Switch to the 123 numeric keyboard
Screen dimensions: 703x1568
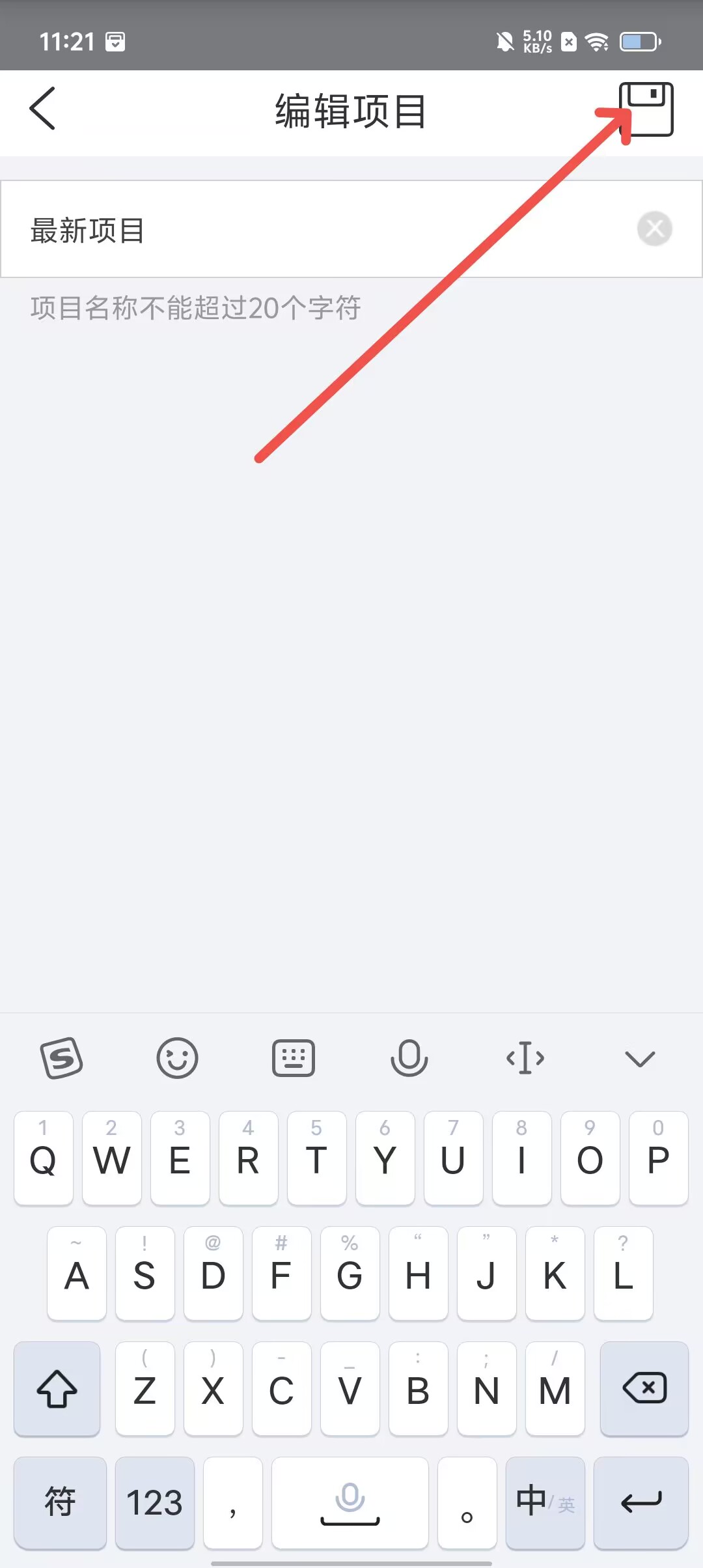(154, 1503)
